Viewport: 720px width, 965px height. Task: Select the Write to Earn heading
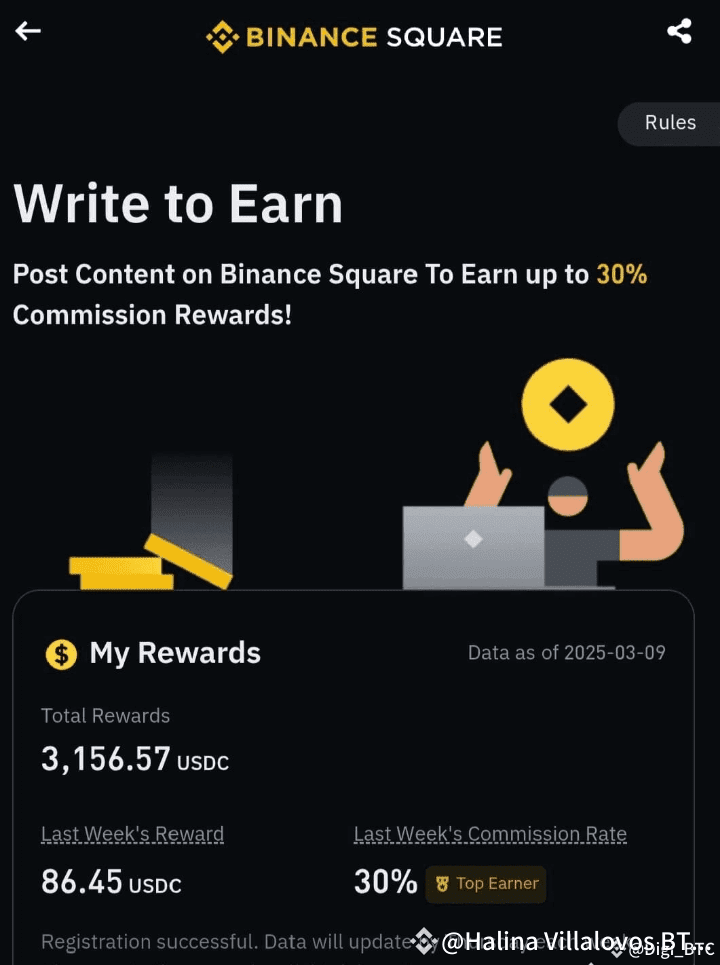pyautogui.click(x=177, y=204)
